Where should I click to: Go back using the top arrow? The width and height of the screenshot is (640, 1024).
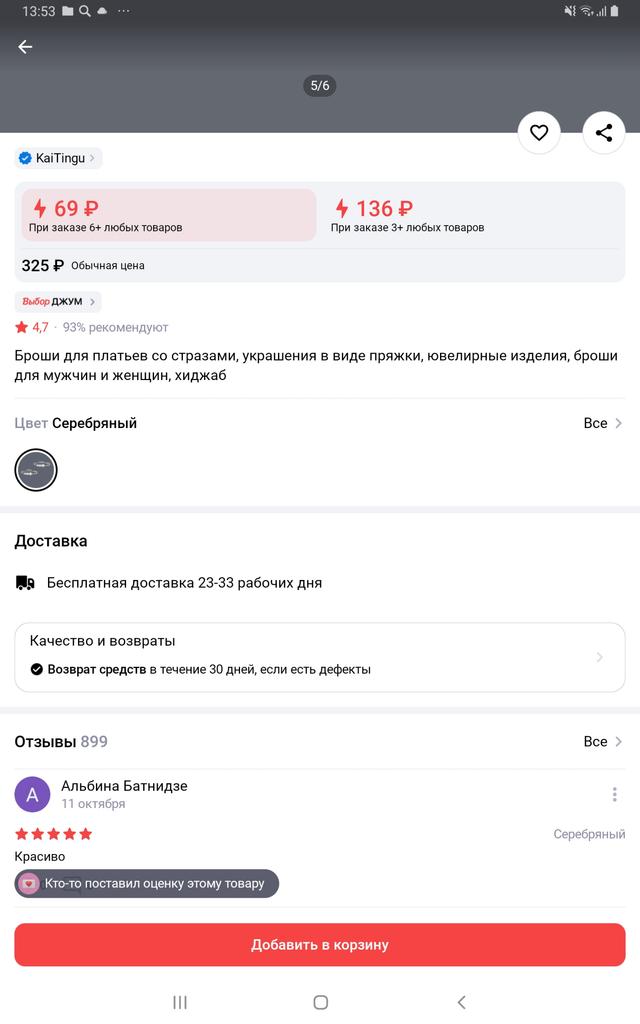coord(25,47)
